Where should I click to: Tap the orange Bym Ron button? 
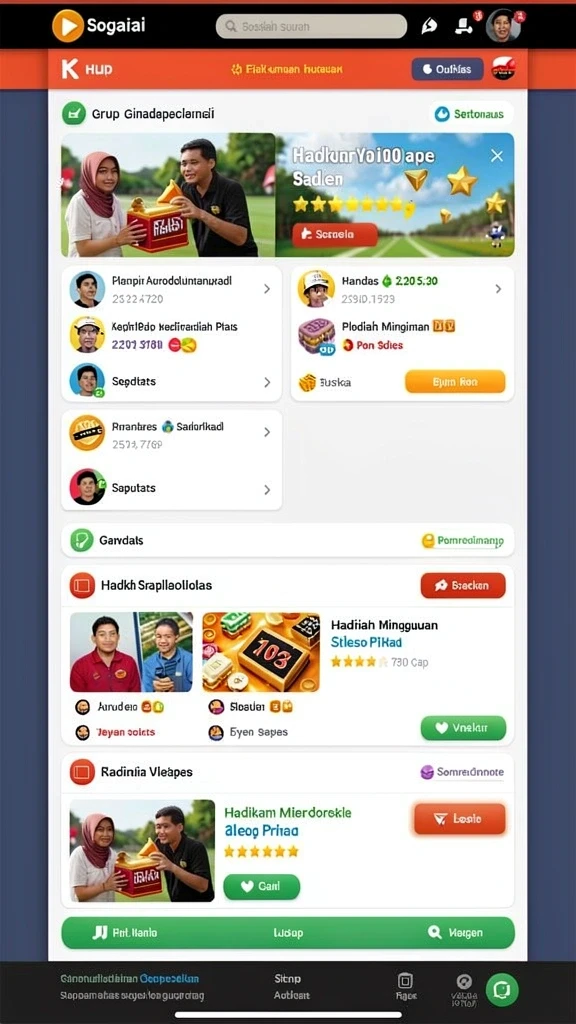(455, 382)
